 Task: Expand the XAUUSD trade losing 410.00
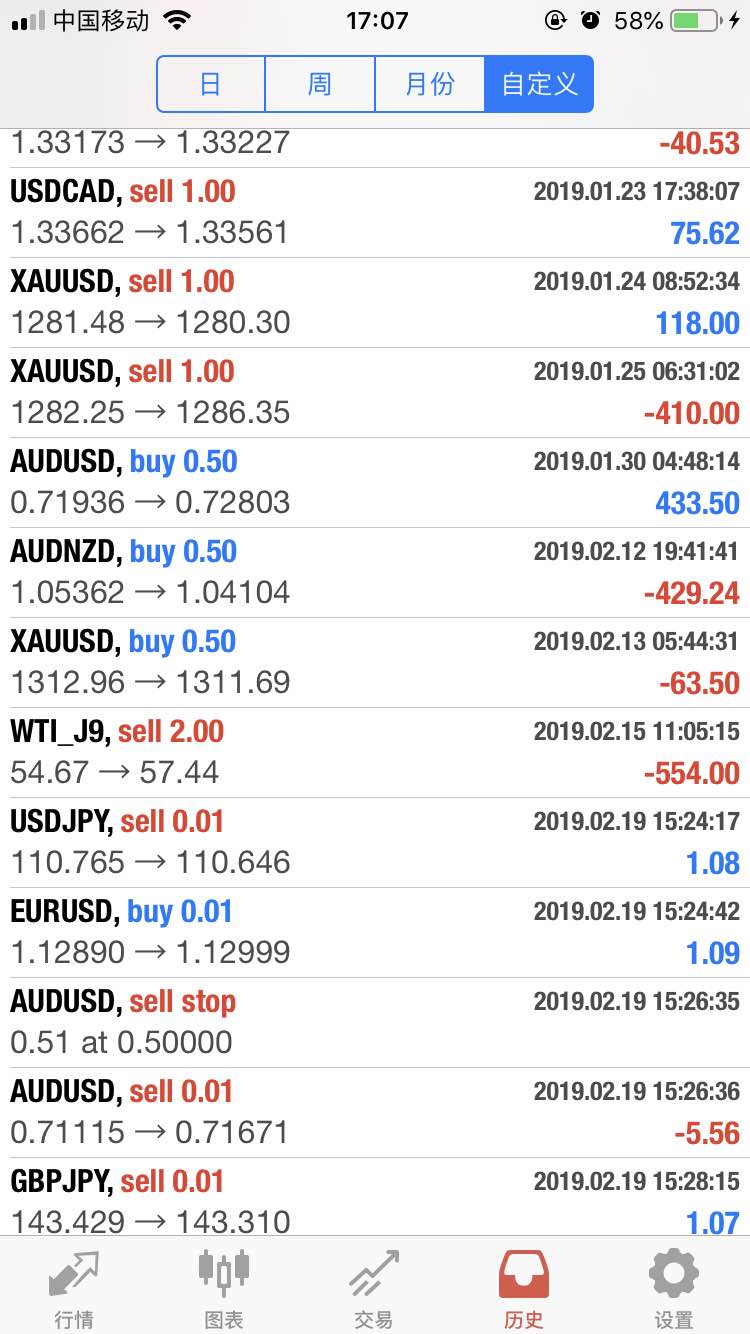375,393
